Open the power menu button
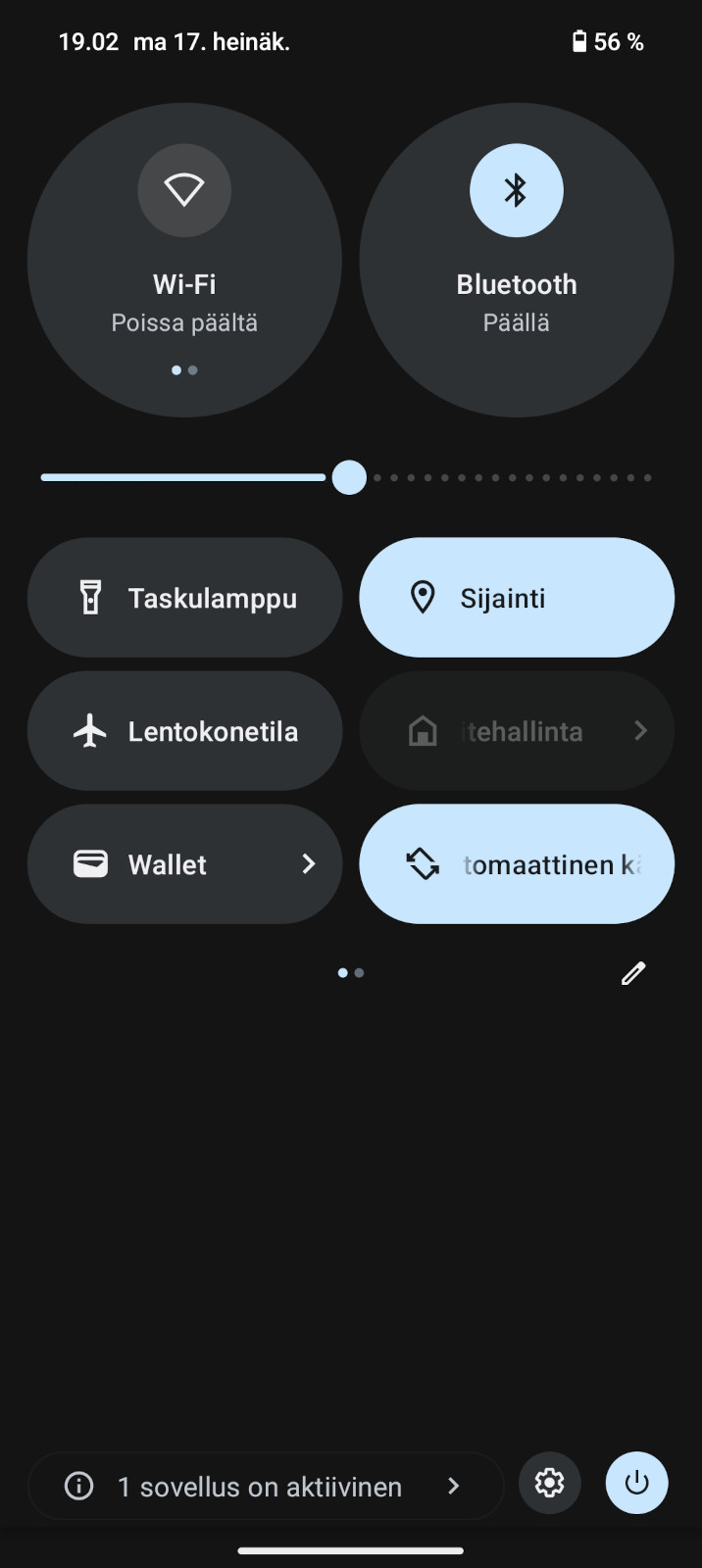The width and height of the screenshot is (702, 1568). click(637, 1484)
